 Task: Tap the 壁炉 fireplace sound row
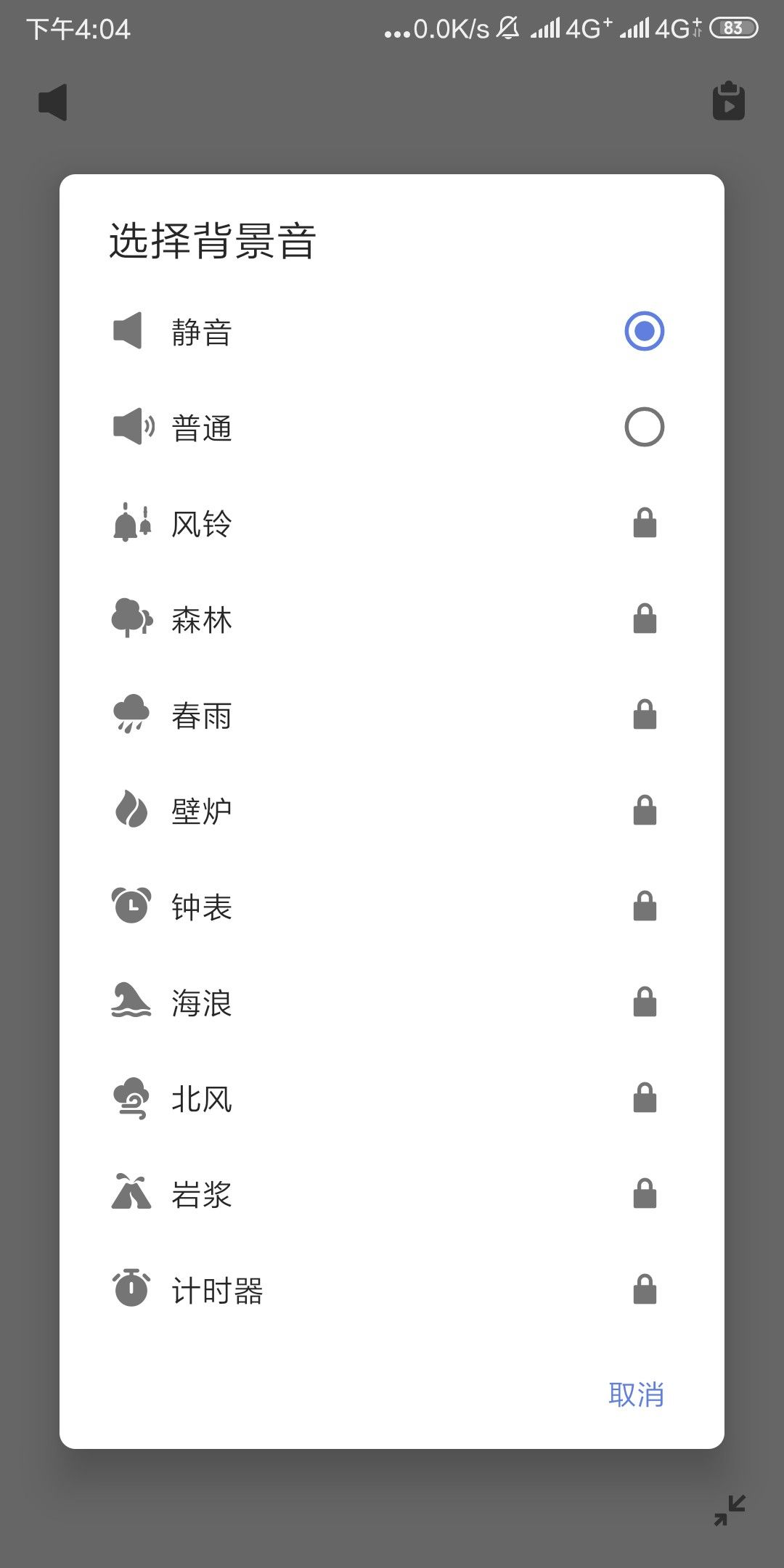[x=392, y=810]
